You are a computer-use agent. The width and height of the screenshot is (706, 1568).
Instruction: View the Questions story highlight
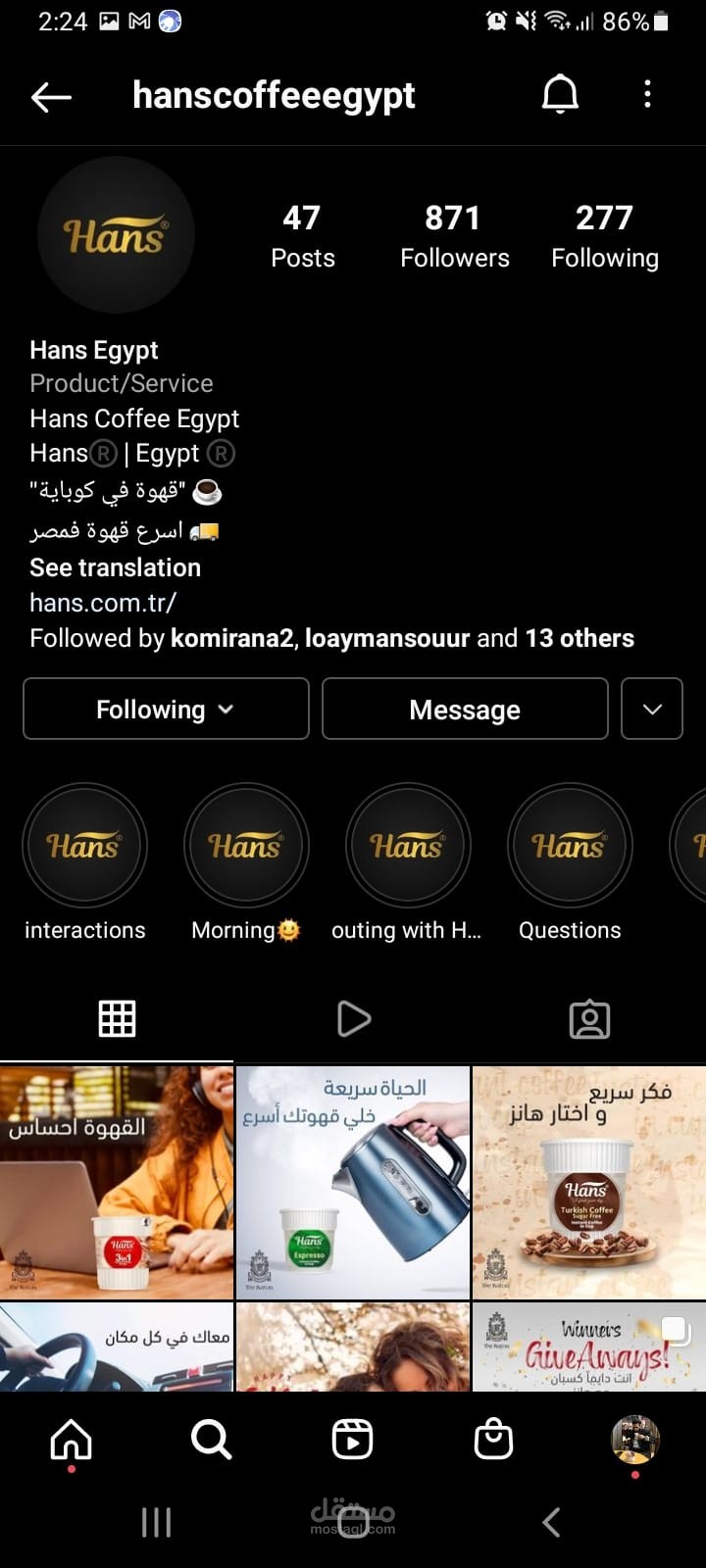[570, 846]
